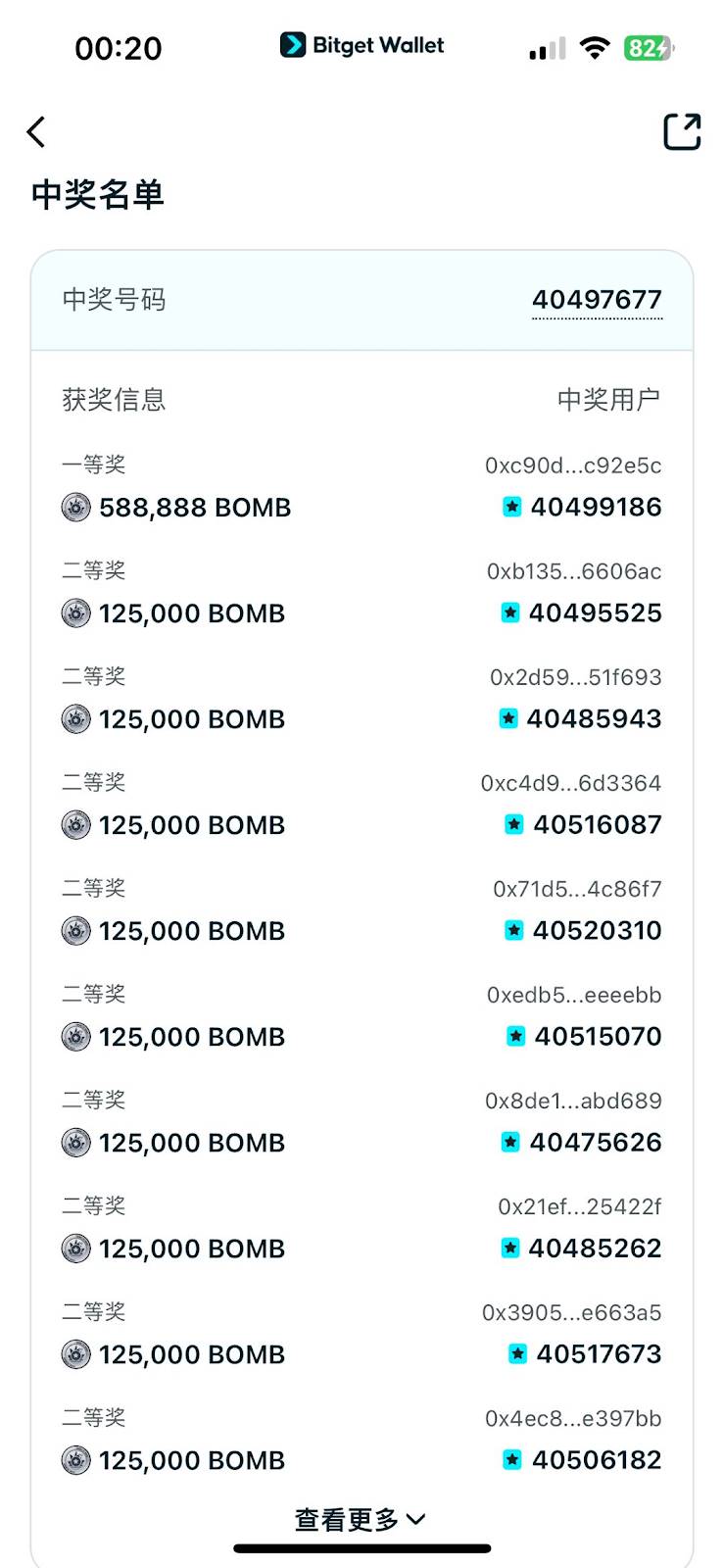Tap the ticket number 40495525
This screenshot has width=724, height=1568.
(x=595, y=613)
